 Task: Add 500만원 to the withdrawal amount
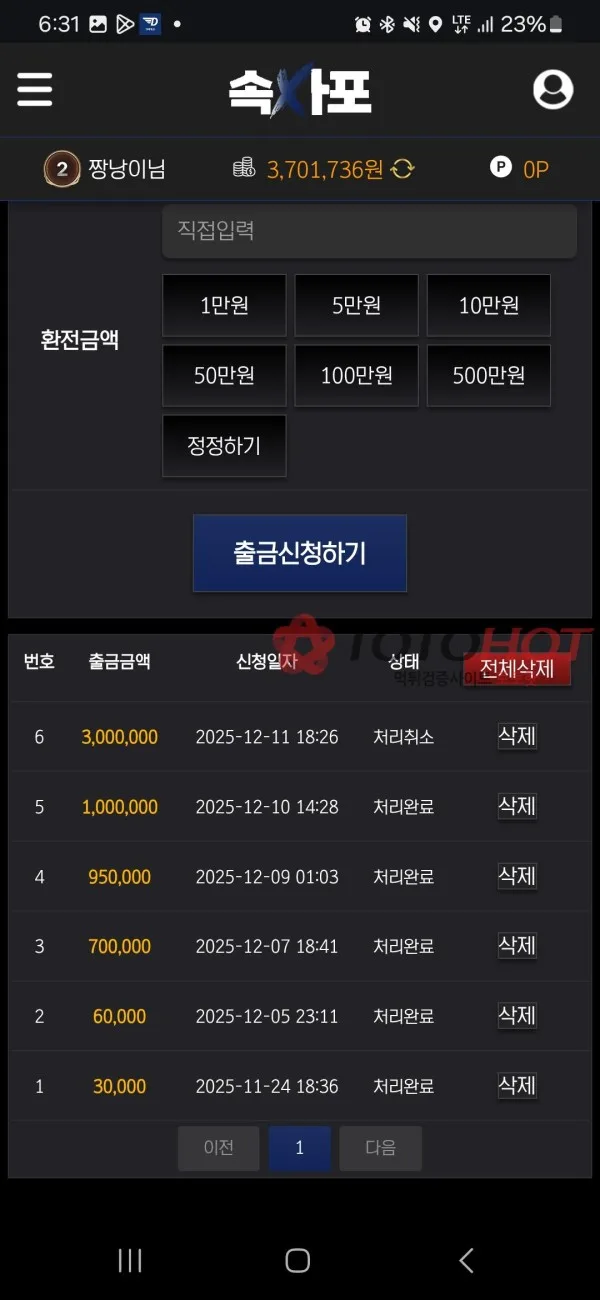point(489,376)
